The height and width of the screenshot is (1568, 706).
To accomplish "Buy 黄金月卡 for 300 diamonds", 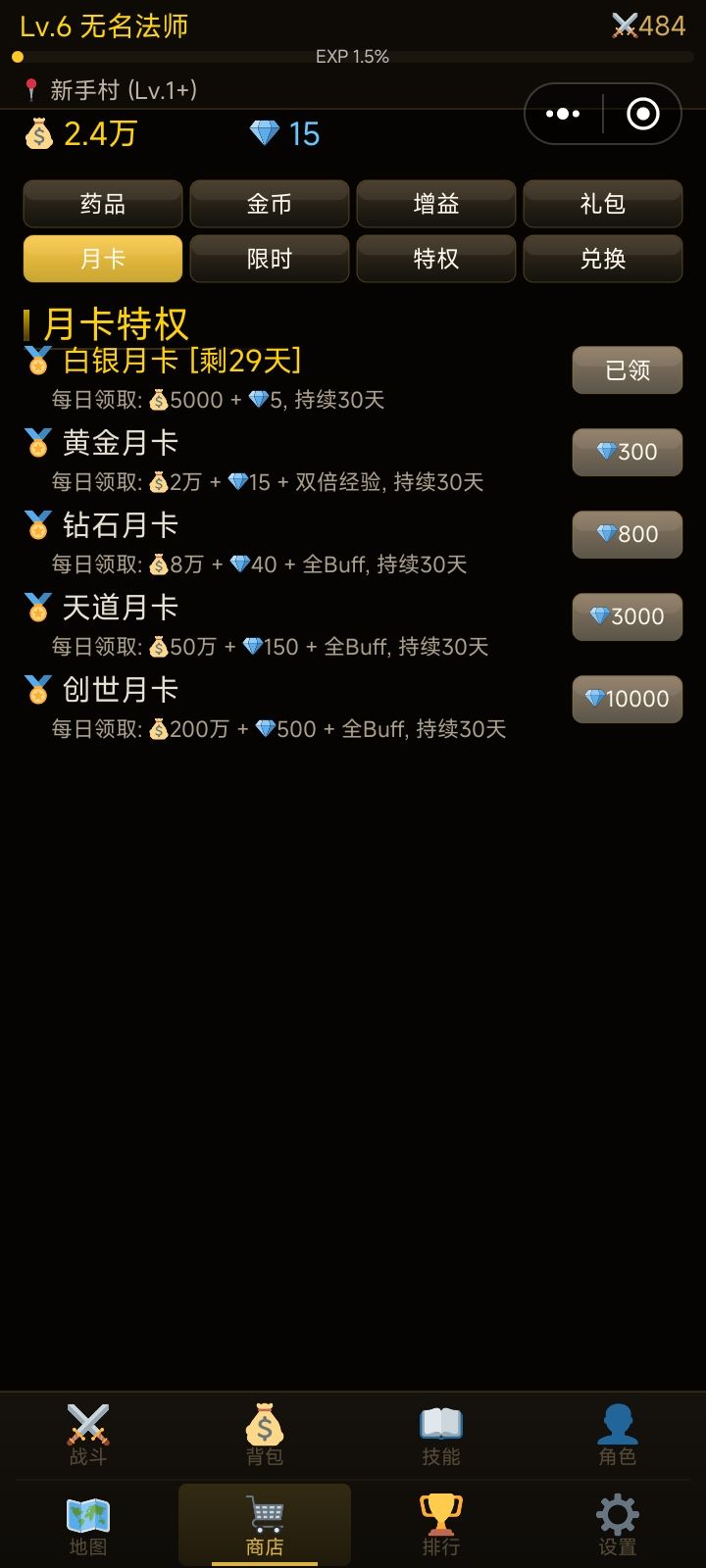I will (628, 452).
